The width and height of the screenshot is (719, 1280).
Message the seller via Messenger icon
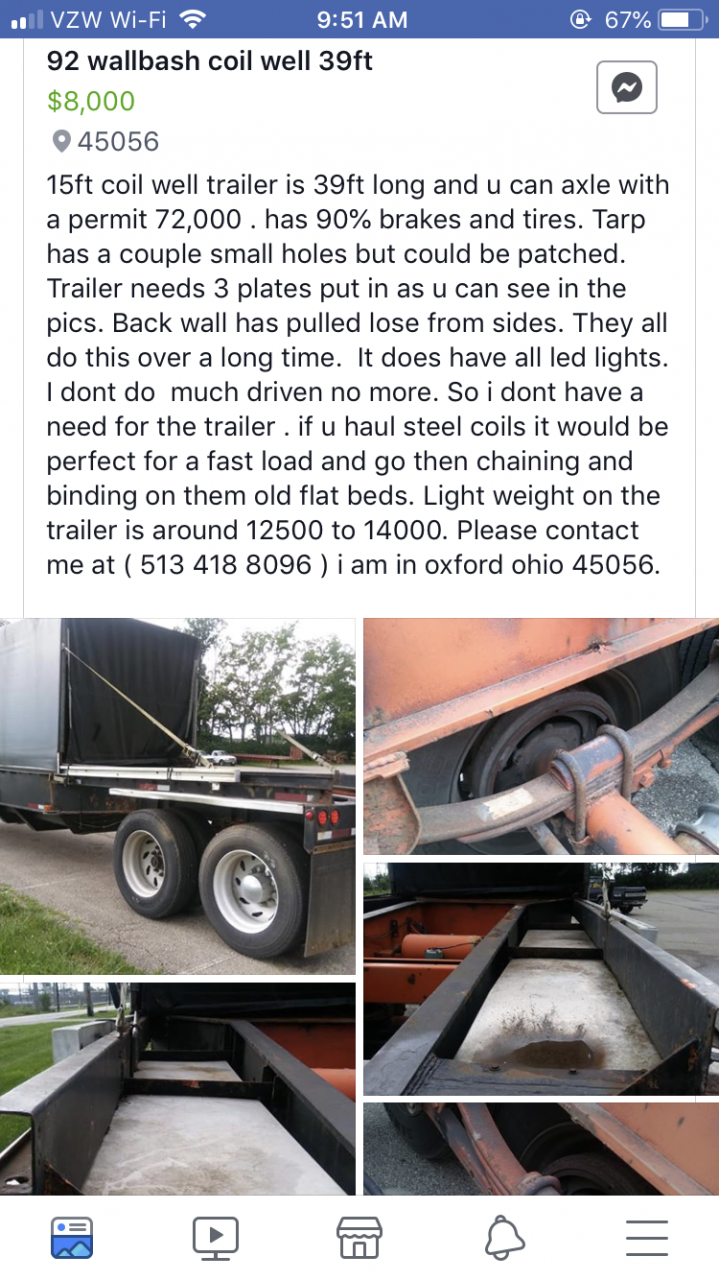(627, 90)
